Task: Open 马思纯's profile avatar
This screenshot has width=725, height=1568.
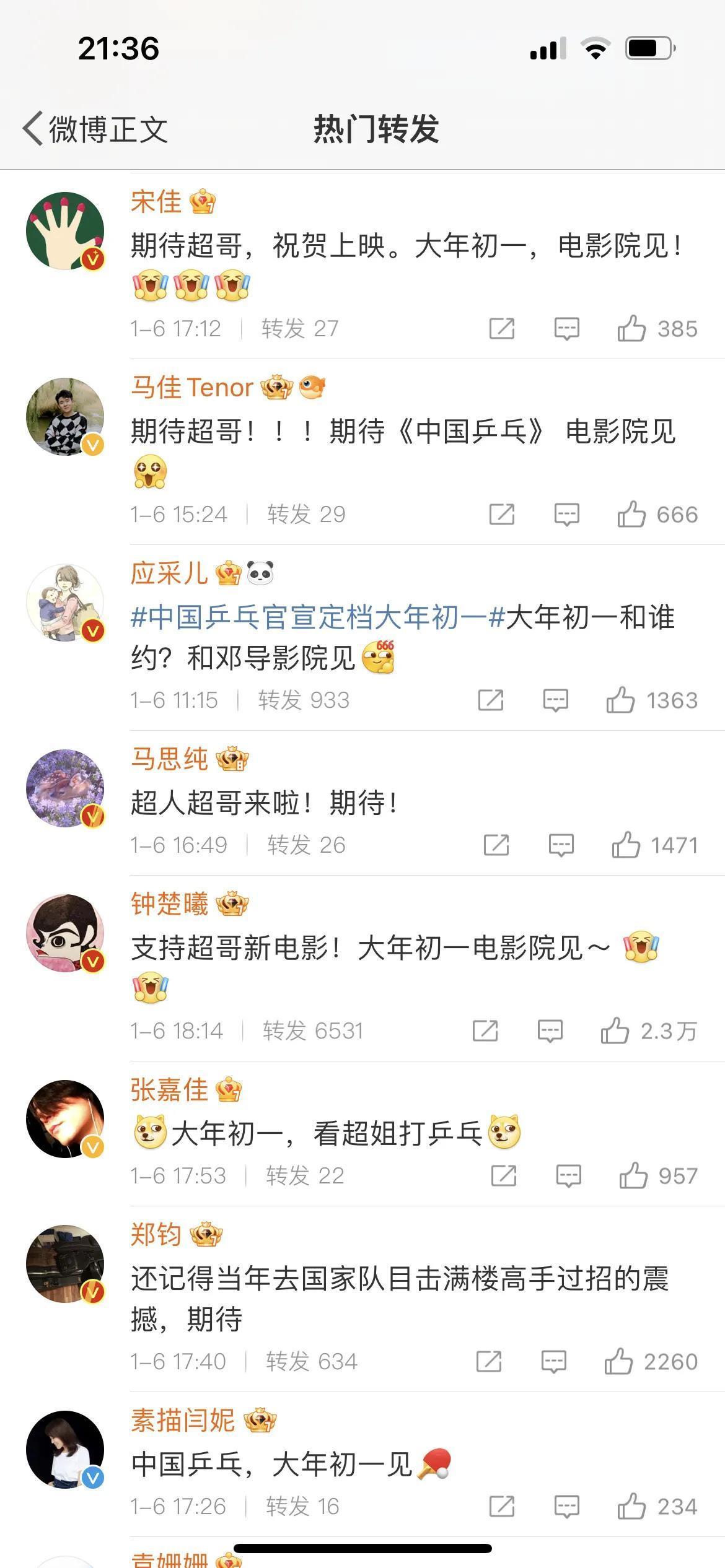Action: pyautogui.click(x=65, y=788)
